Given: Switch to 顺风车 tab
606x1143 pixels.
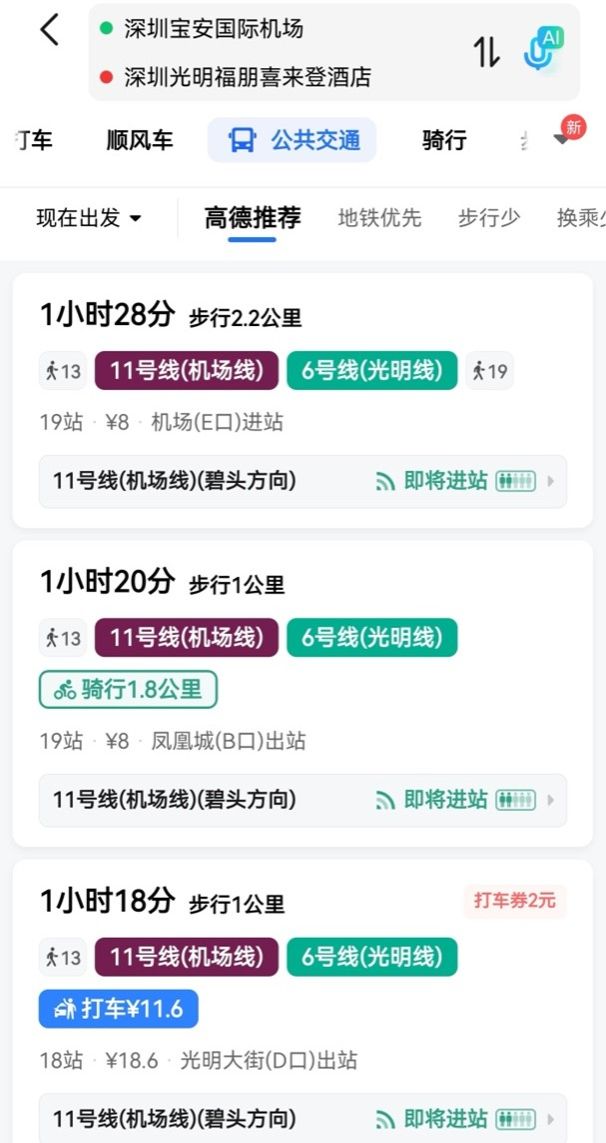Looking at the screenshot, I should click(140, 140).
